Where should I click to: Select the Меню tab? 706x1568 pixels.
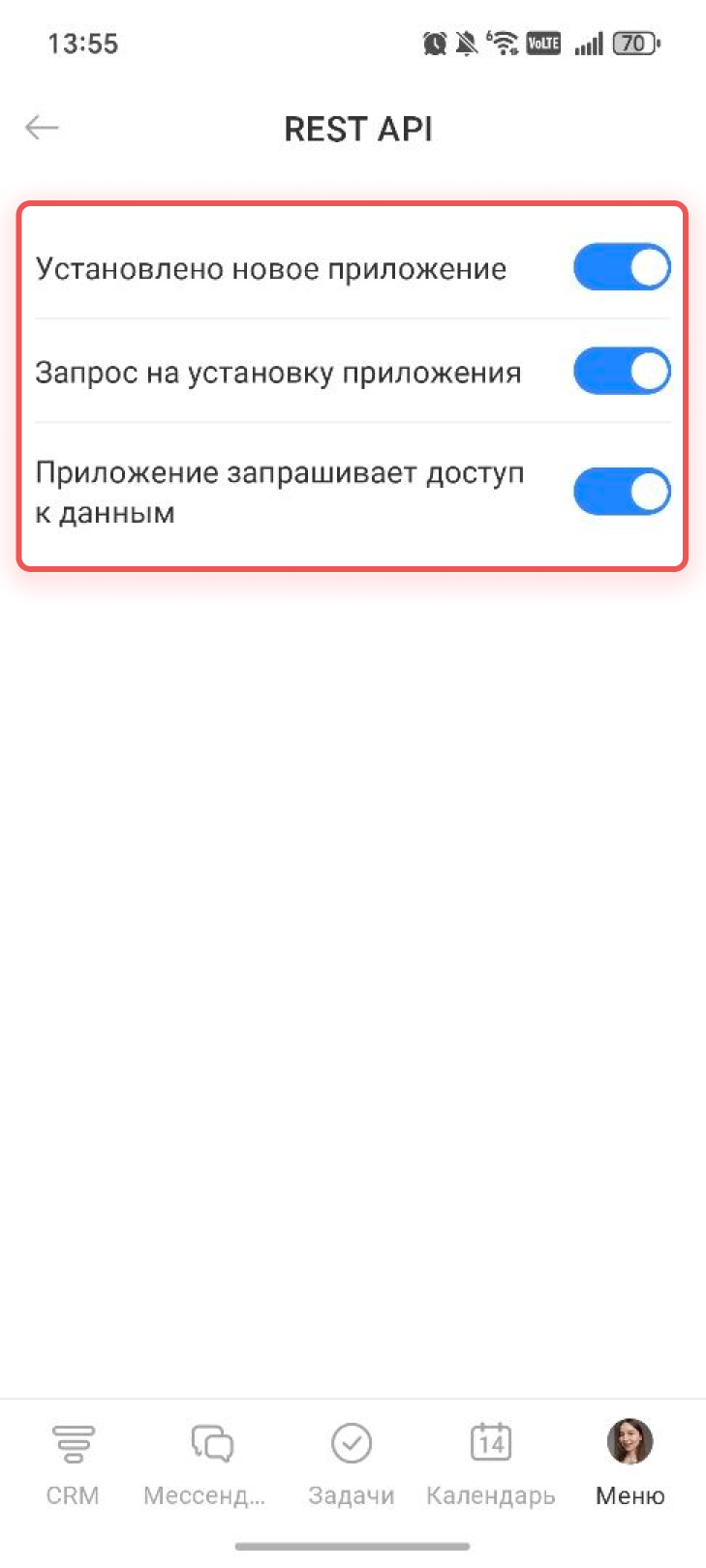click(629, 1462)
